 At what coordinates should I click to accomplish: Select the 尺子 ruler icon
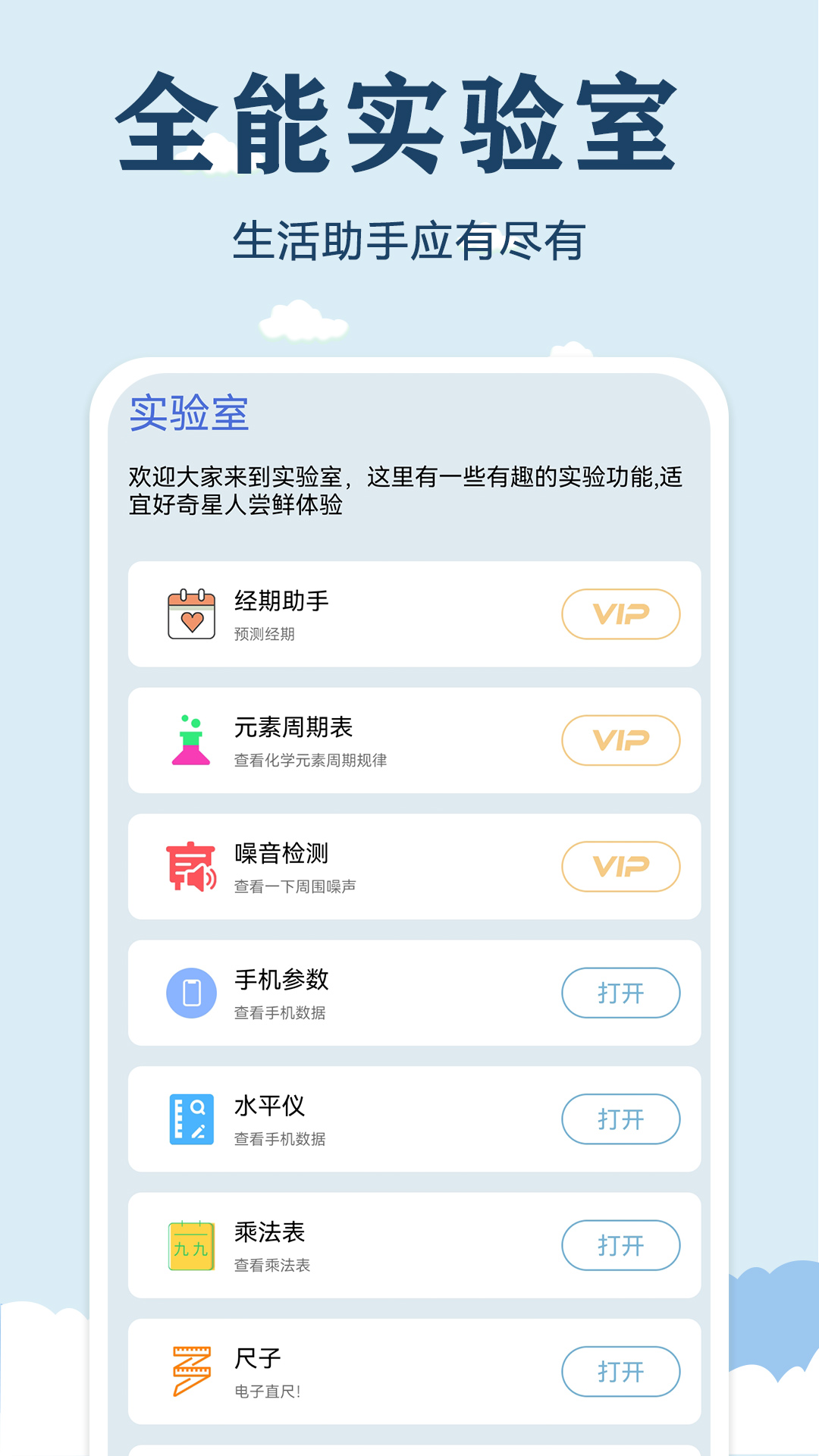(192, 1371)
